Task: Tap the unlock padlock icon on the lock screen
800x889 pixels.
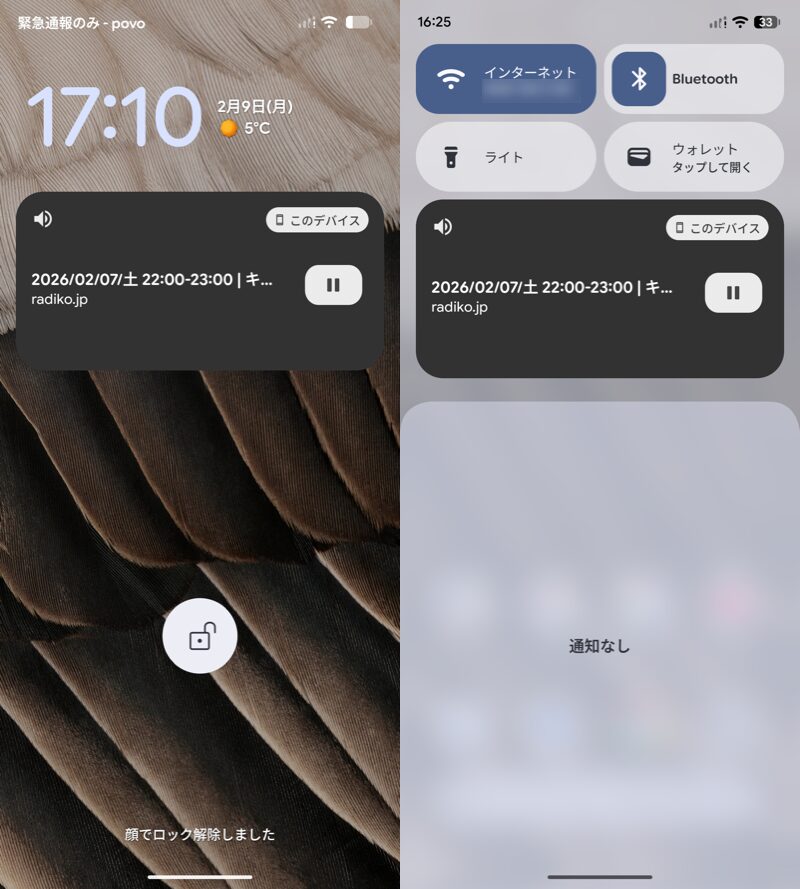Action: pos(200,636)
